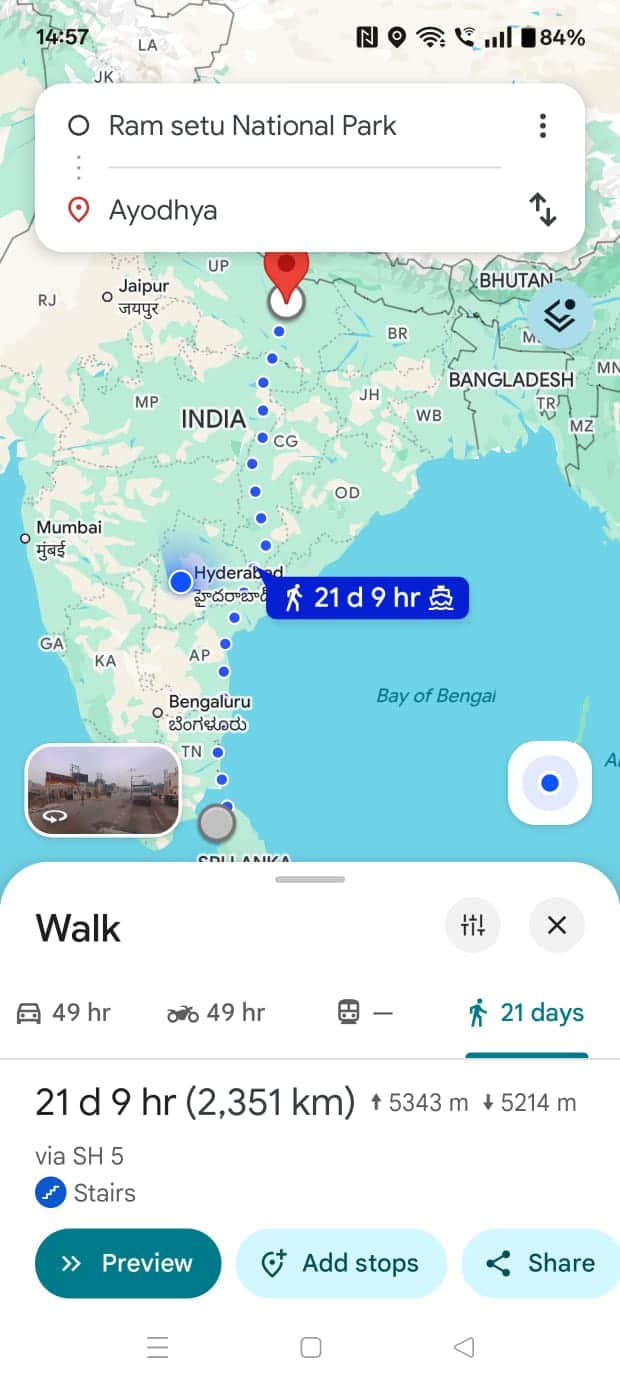
Task: Edit the starting point Ram setu National Park
Action: (x=252, y=126)
